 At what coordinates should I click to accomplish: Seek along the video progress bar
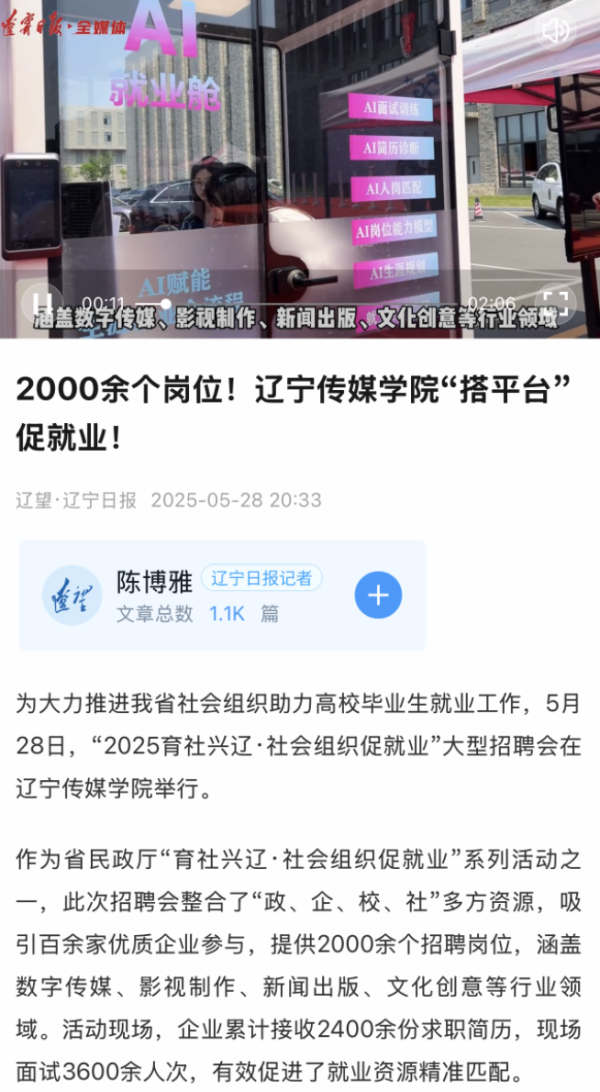[300, 303]
